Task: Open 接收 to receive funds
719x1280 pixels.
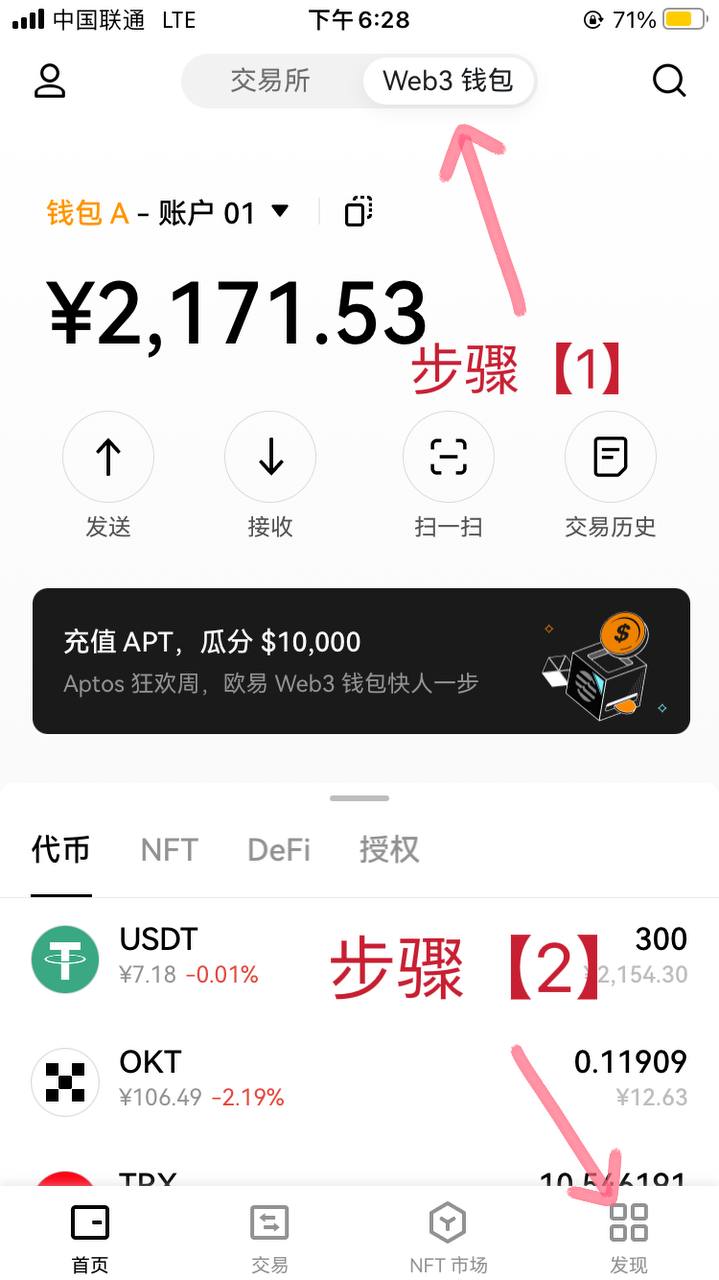Action: (270, 458)
